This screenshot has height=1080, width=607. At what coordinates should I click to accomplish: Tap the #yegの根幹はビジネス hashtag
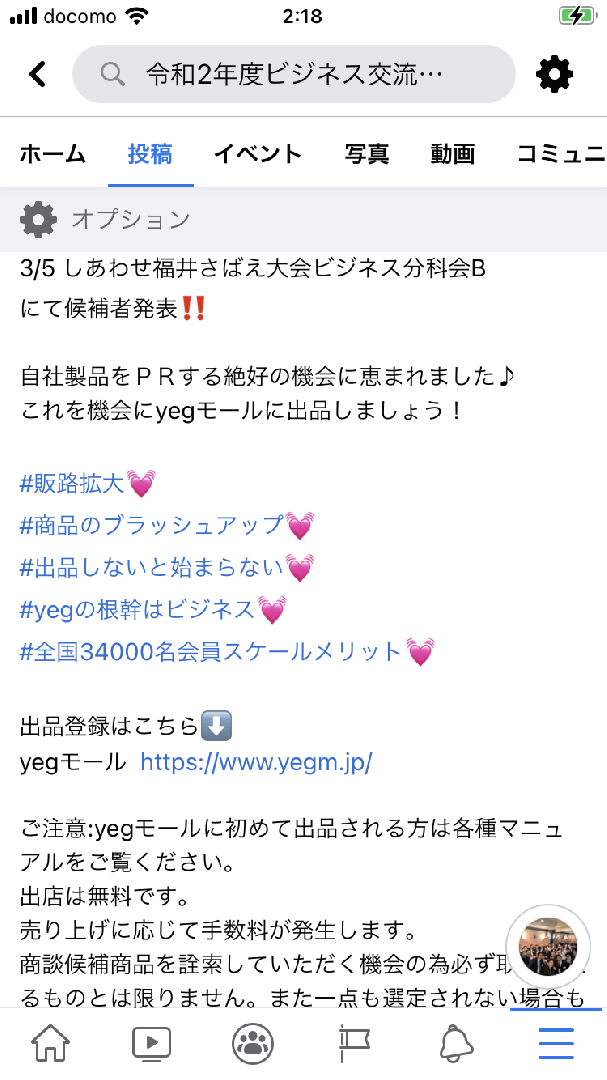coord(138,609)
